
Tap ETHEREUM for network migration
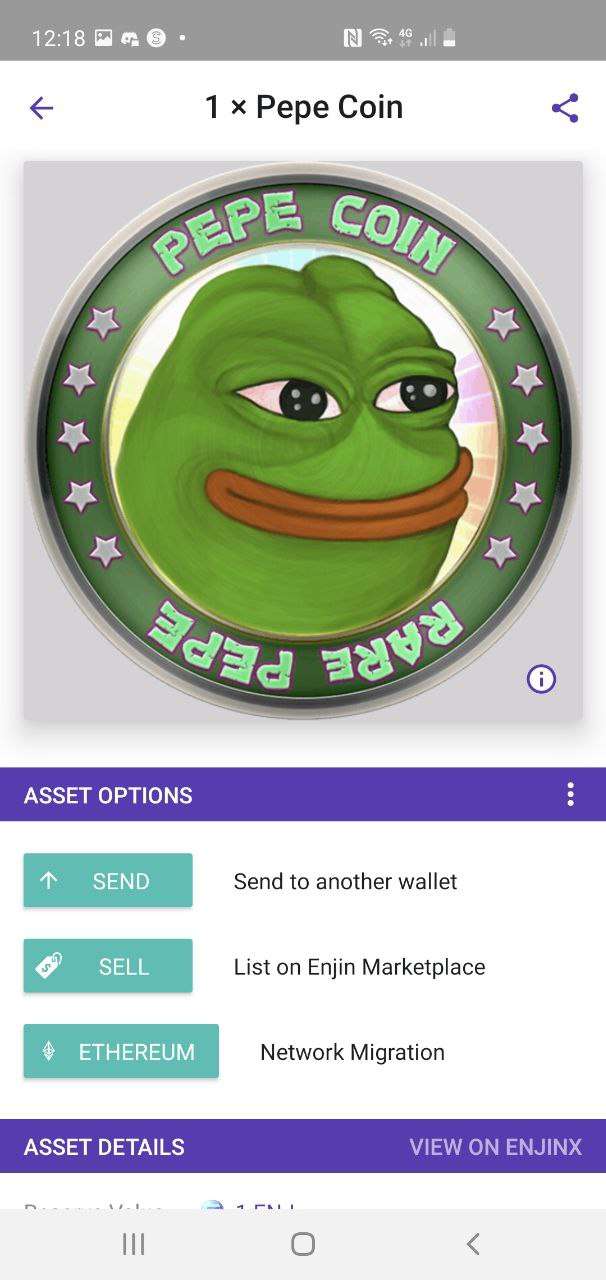[x=121, y=1051]
